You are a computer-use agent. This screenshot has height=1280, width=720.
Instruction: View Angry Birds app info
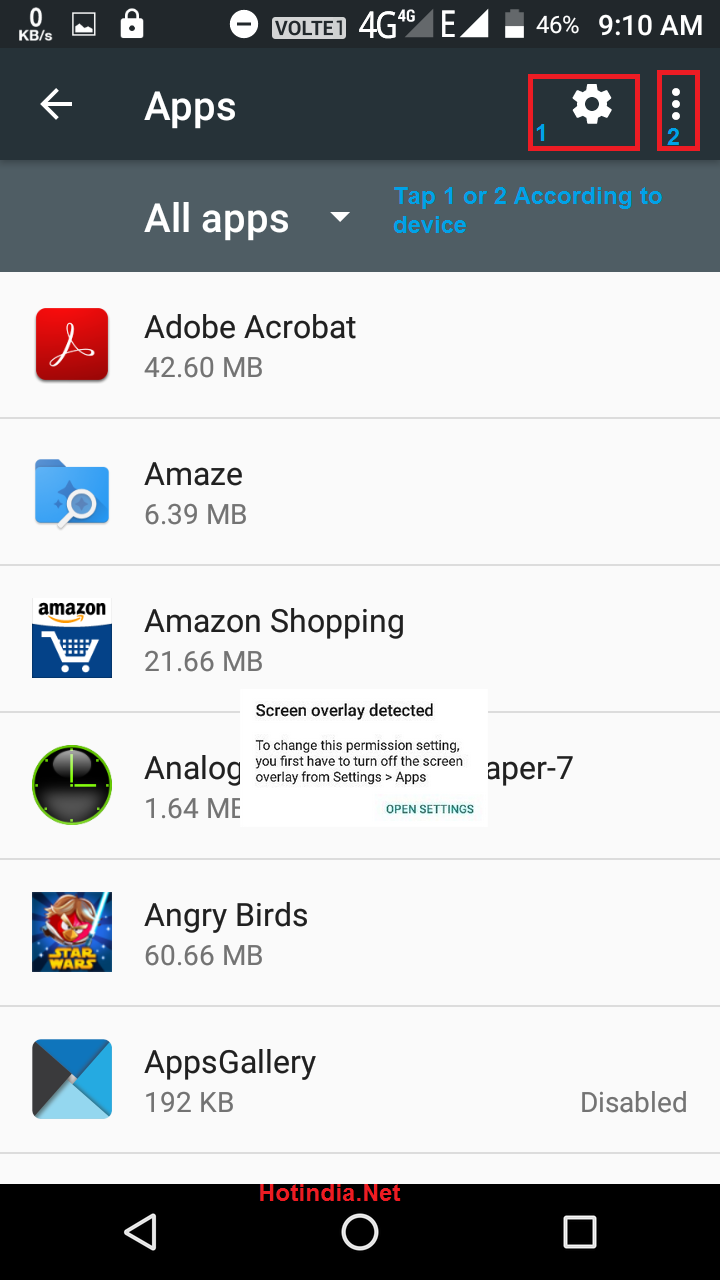[226, 933]
